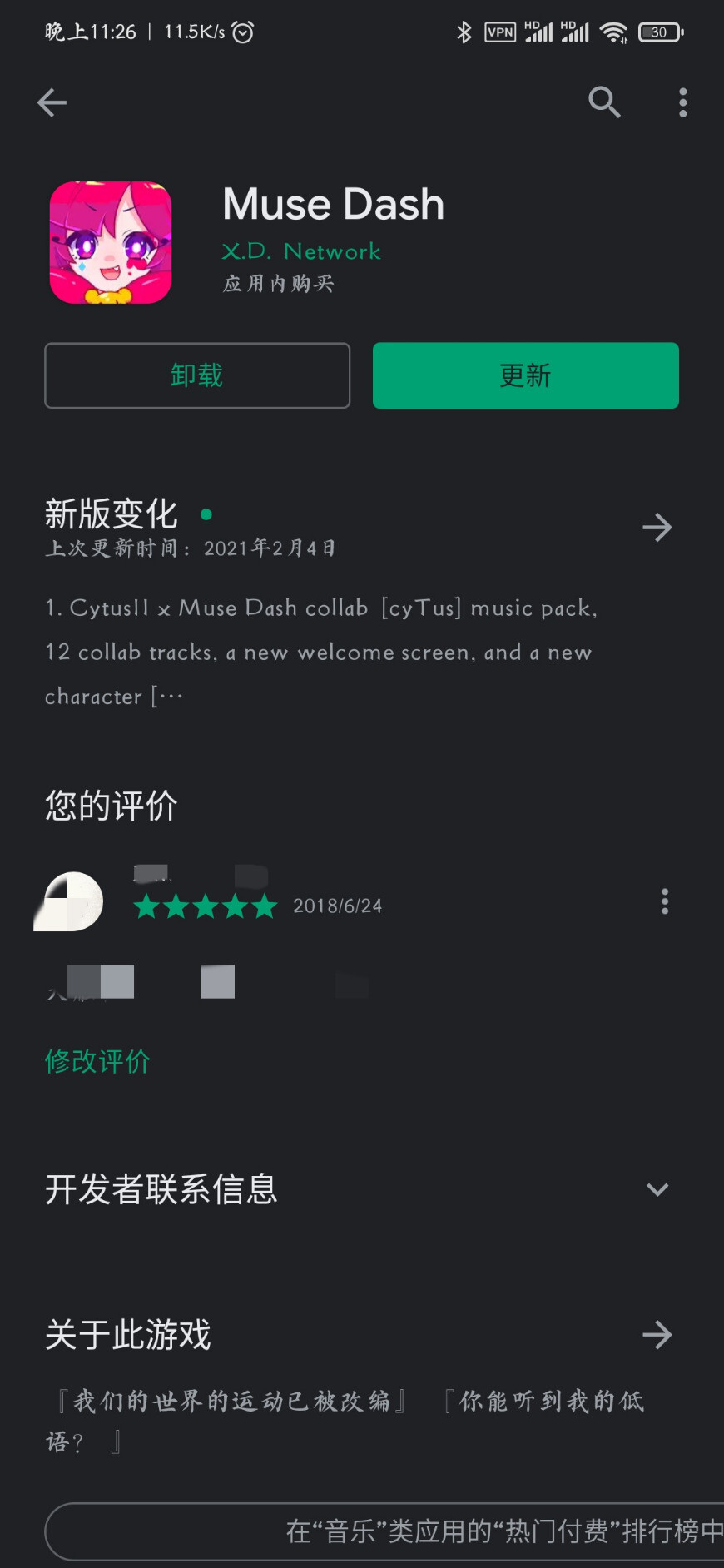Image resolution: width=724 pixels, height=1568 pixels.
Task: Tap 更新 to update Muse Dash
Action: [x=526, y=375]
